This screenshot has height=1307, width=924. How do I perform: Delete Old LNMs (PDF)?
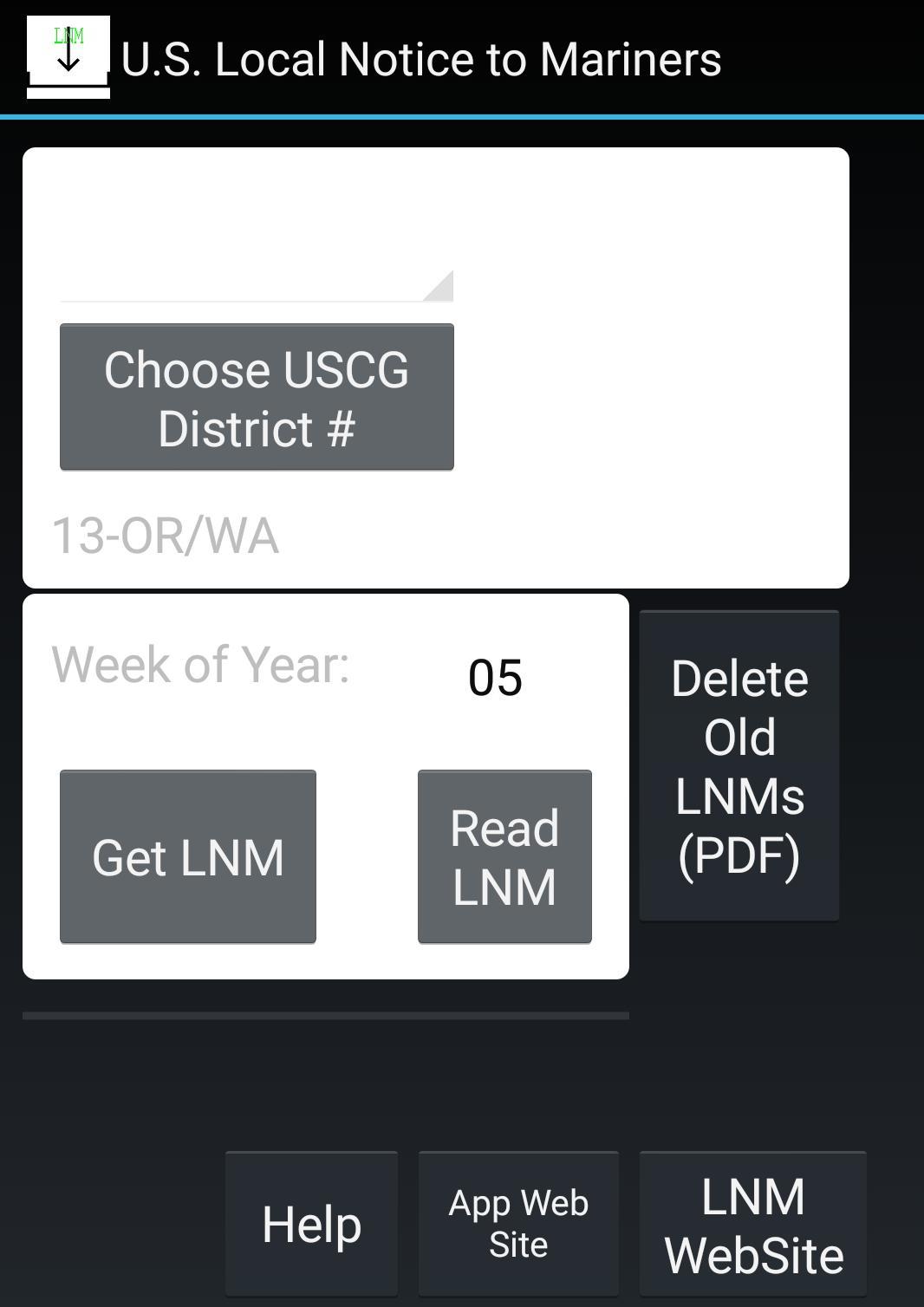(739, 765)
